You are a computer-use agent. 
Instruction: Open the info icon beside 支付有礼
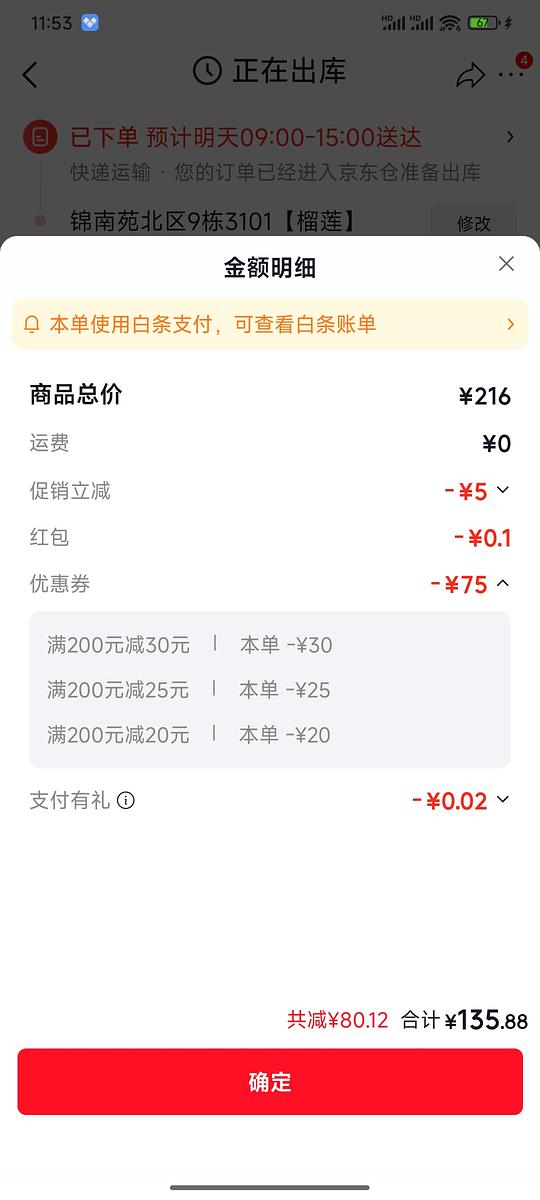point(126,801)
